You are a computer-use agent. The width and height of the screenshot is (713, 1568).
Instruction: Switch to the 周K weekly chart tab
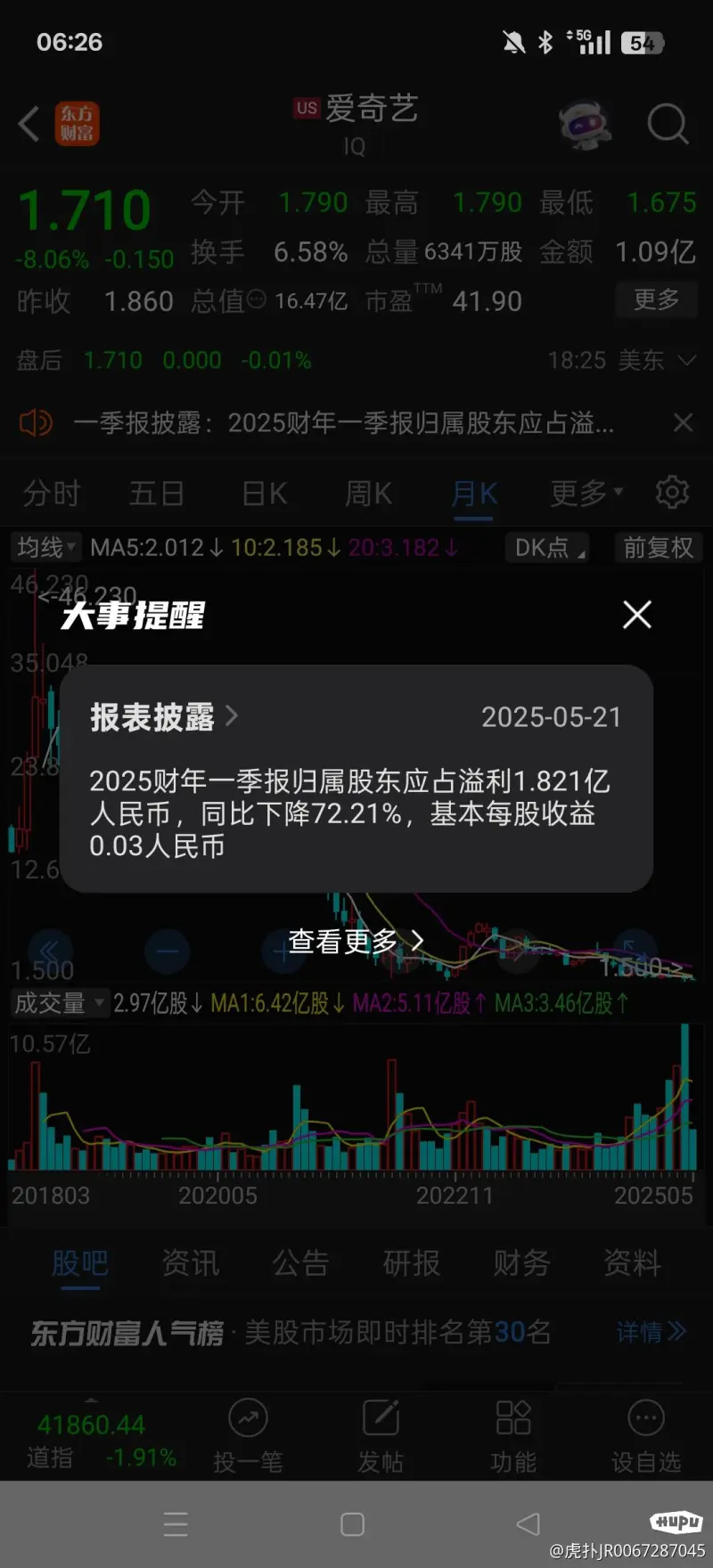tap(366, 493)
